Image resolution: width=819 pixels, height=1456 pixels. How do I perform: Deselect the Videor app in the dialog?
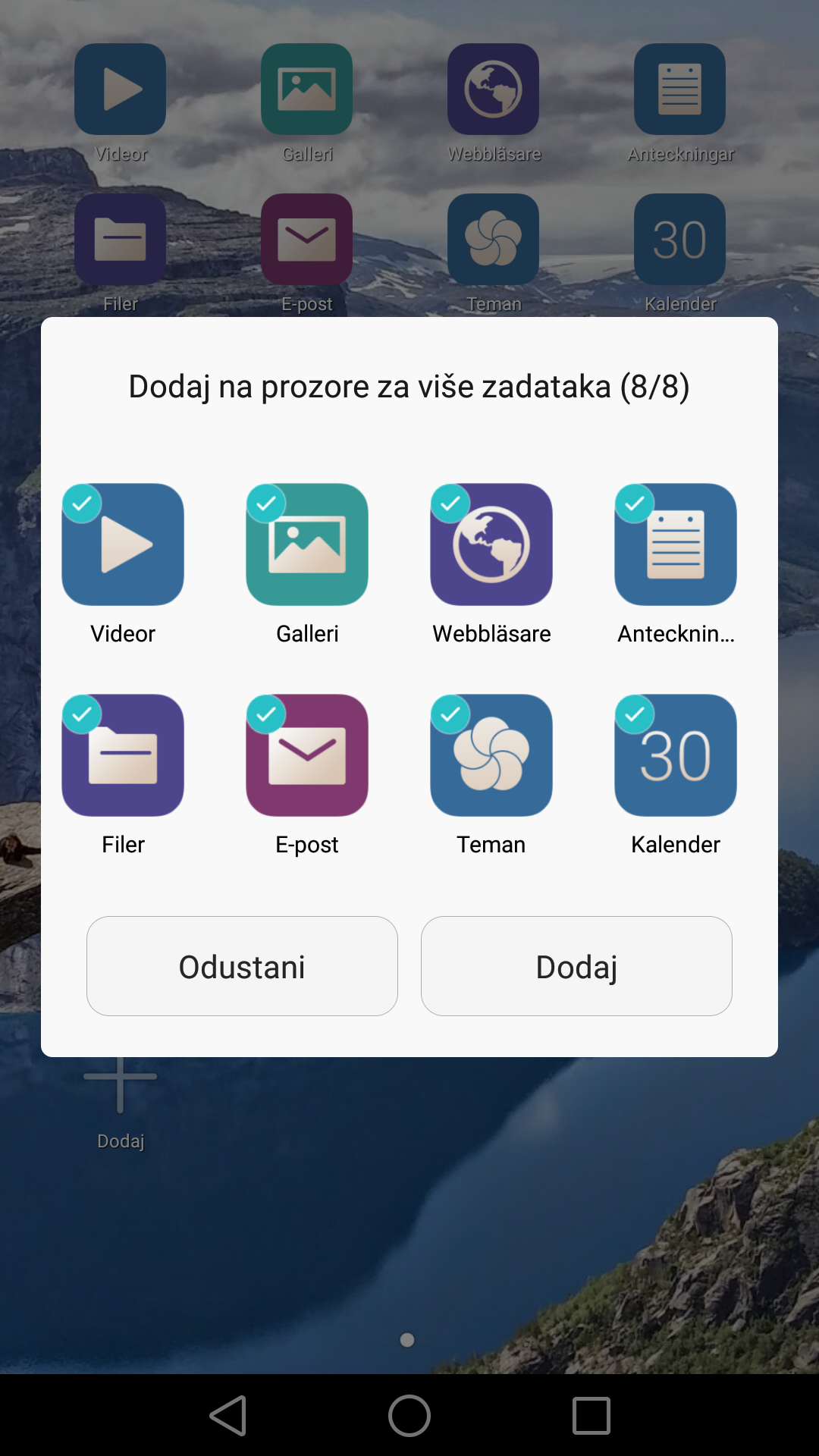123,544
